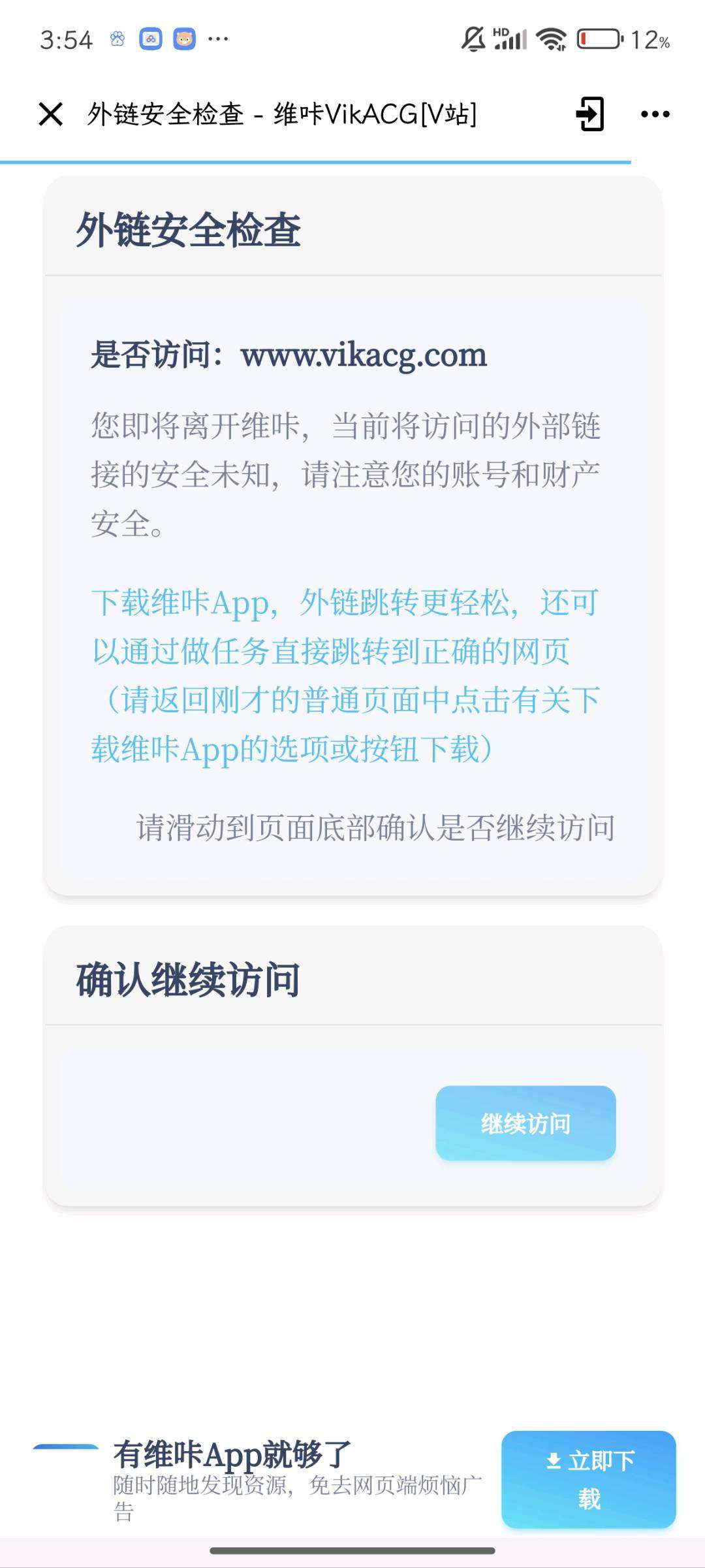Screen dimensions: 705x1568
Task: Open the three-dot overflow menu
Action: coord(655,114)
